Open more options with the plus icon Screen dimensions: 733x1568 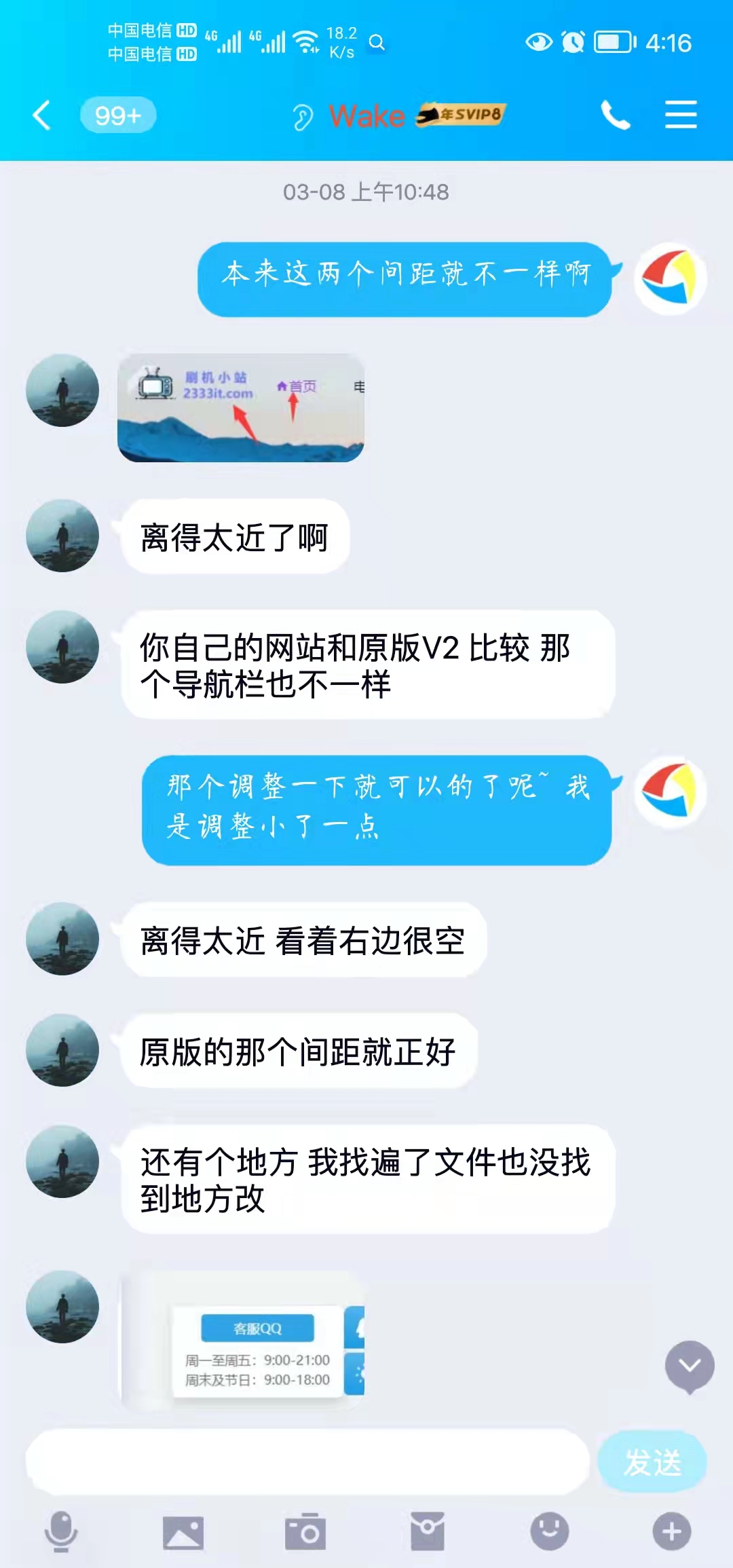tap(672, 1531)
